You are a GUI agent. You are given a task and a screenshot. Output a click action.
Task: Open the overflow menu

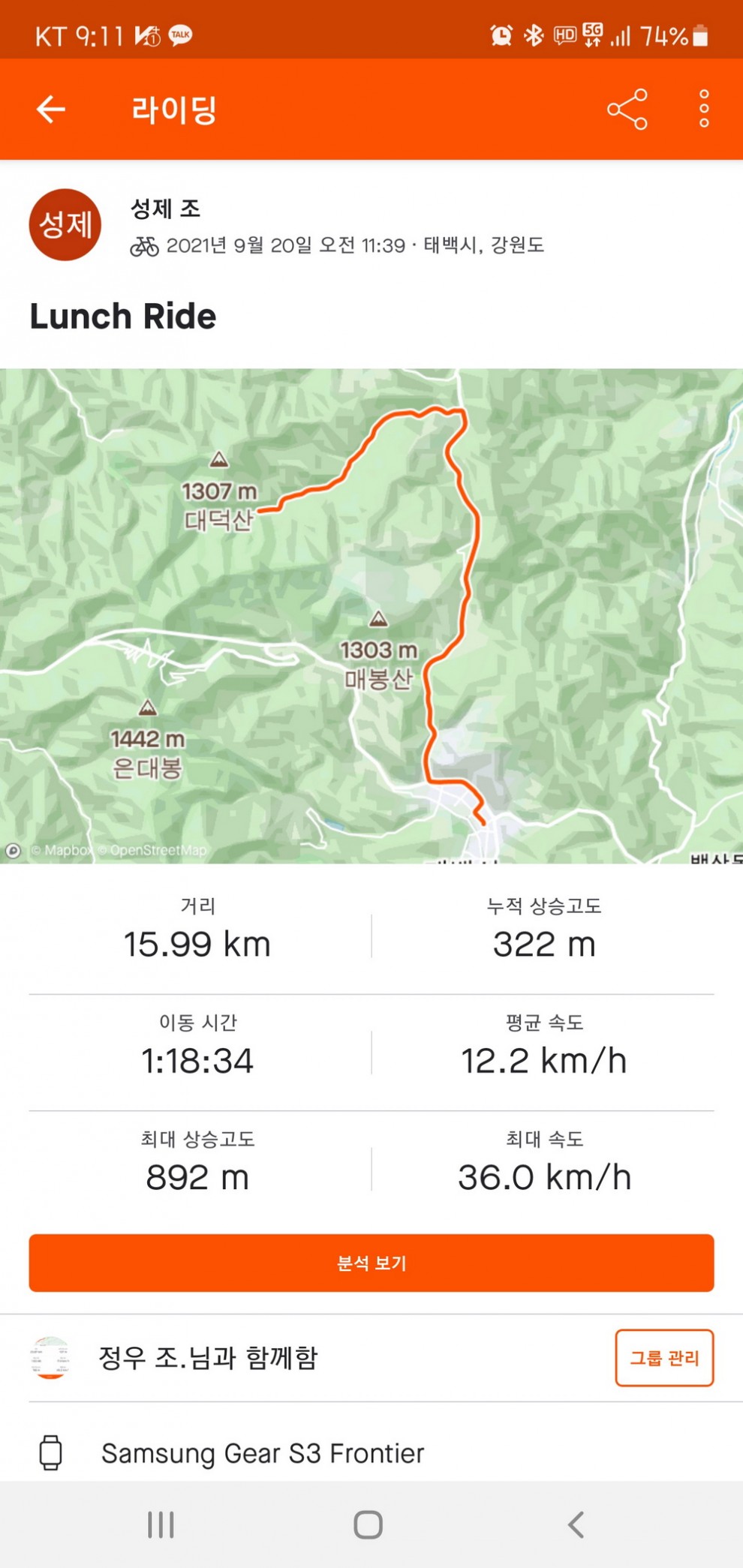(703, 110)
